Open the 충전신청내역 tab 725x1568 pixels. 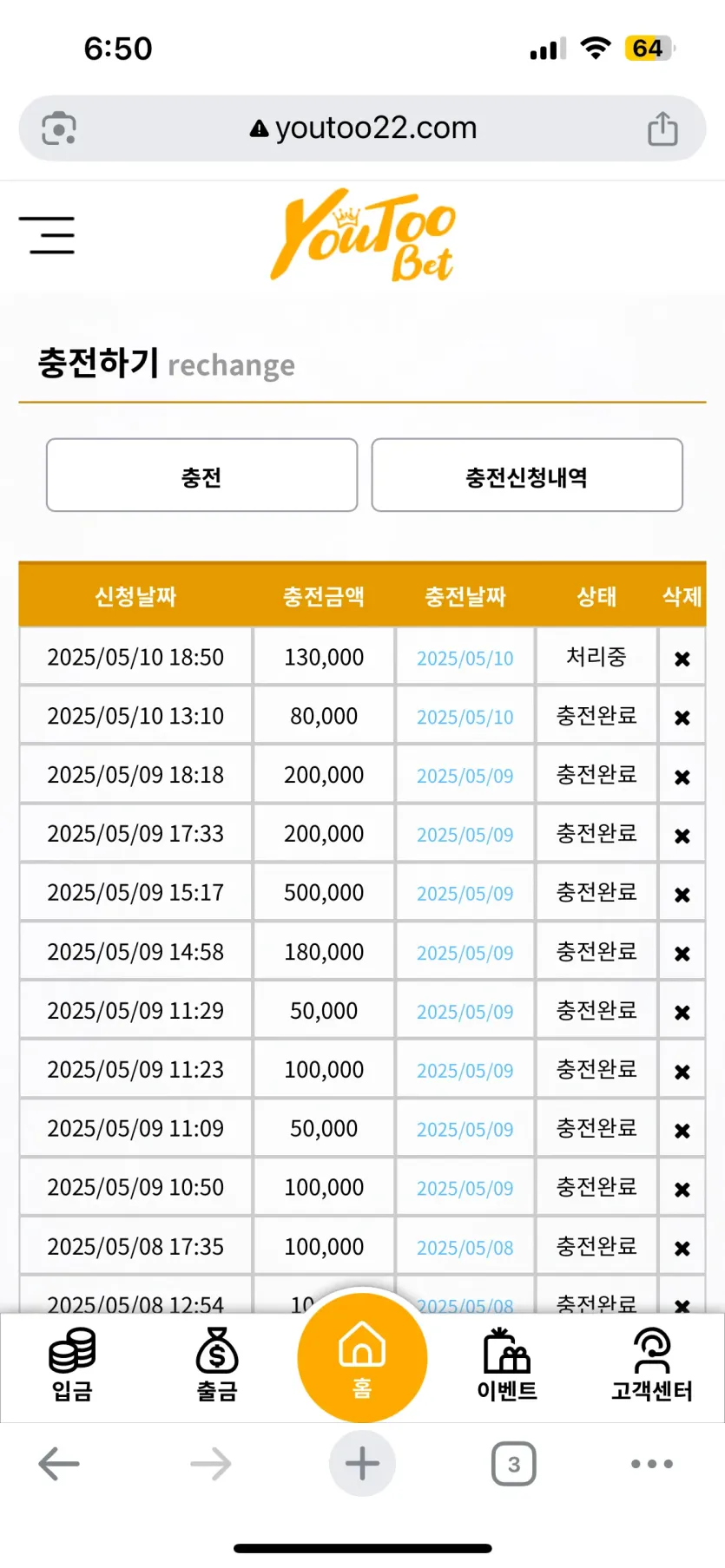[527, 476]
